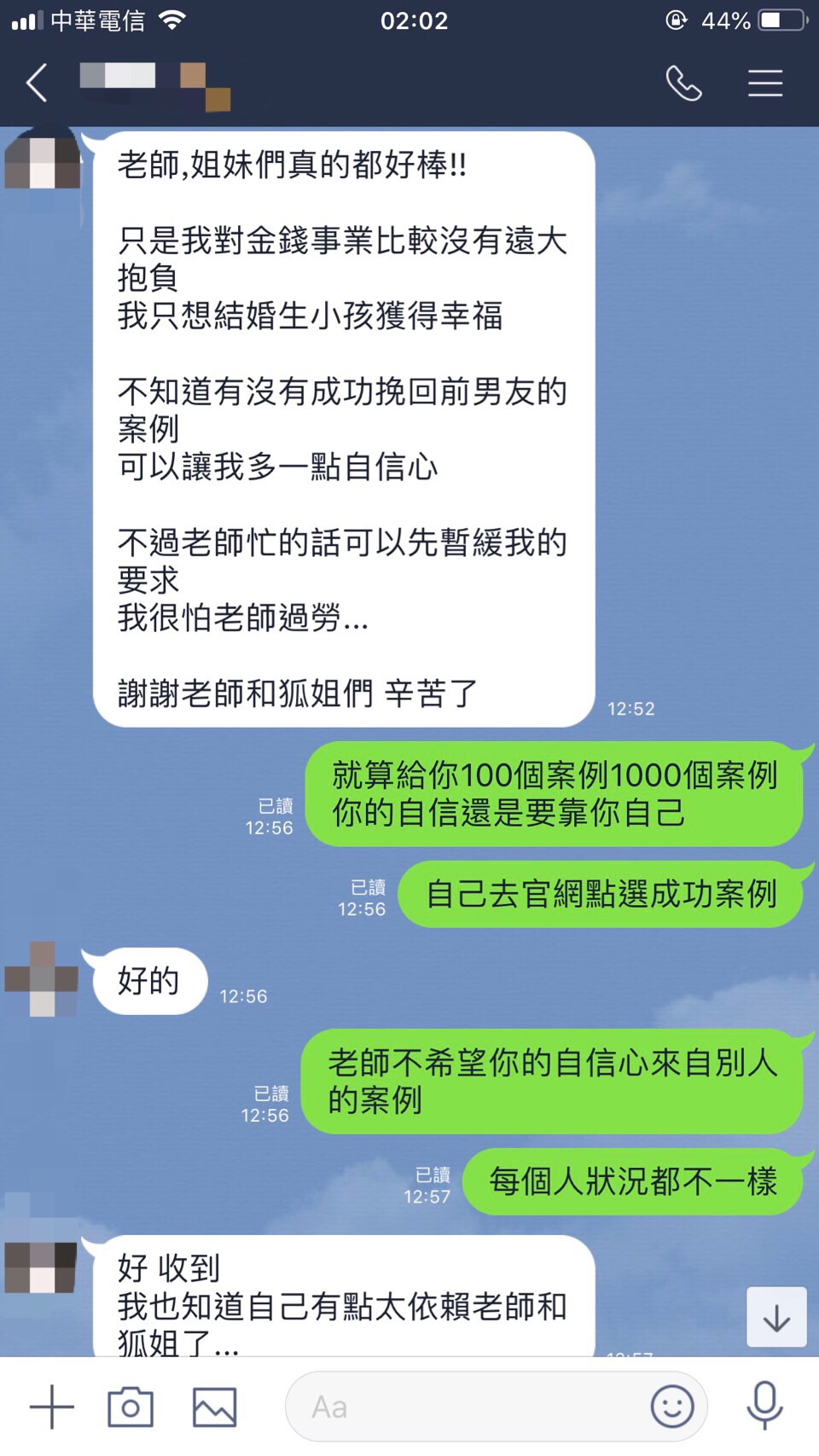Open sender's avatar beside 好的 message
819x1456 pixels.
42,979
